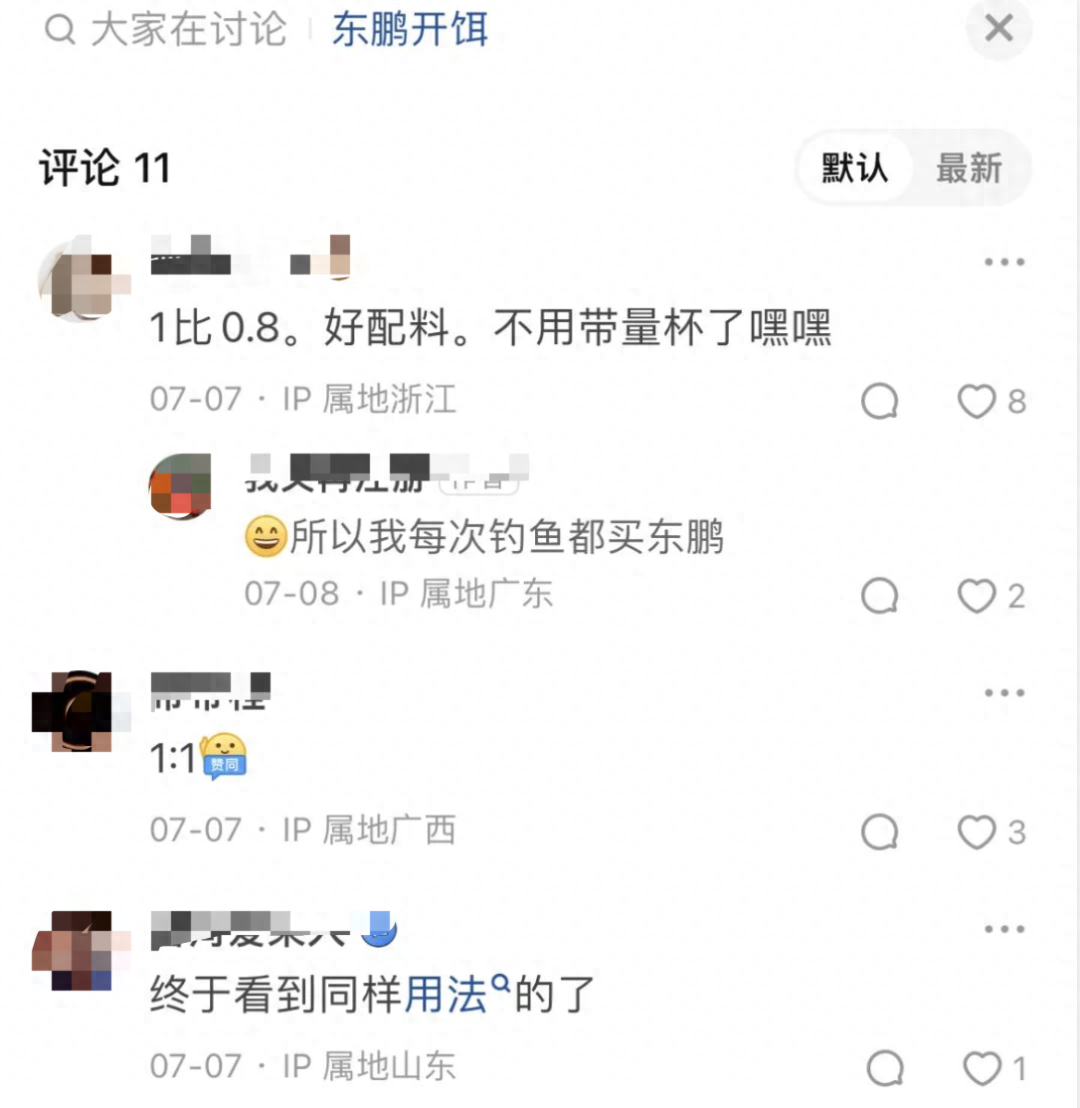Reply to '所以我每次钓鱼都买东鹏' comment

click(879, 597)
